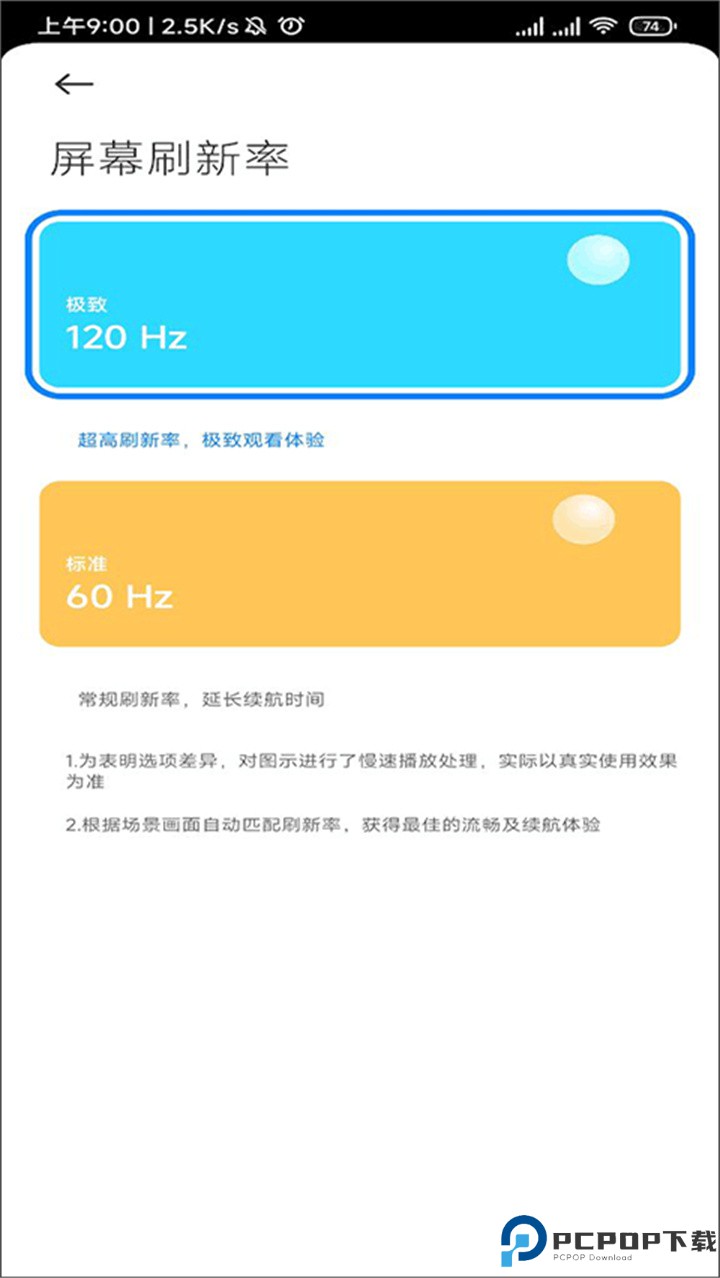Tap the cellular signal bars icon
This screenshot has height=1278, width=720.
point(528,30)
